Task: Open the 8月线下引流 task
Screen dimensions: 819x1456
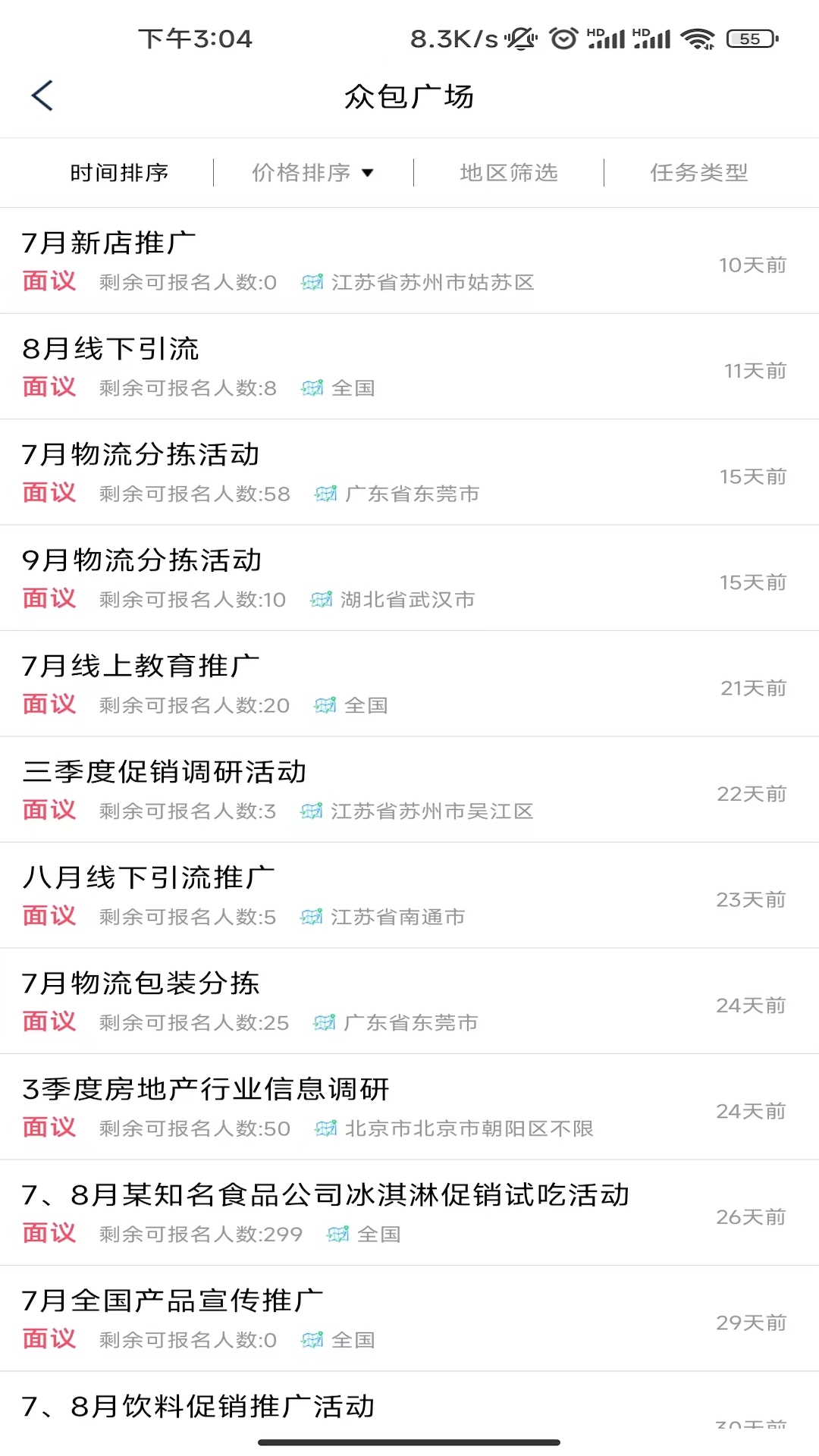Action: pyautogui.click(x=409, y=366)
